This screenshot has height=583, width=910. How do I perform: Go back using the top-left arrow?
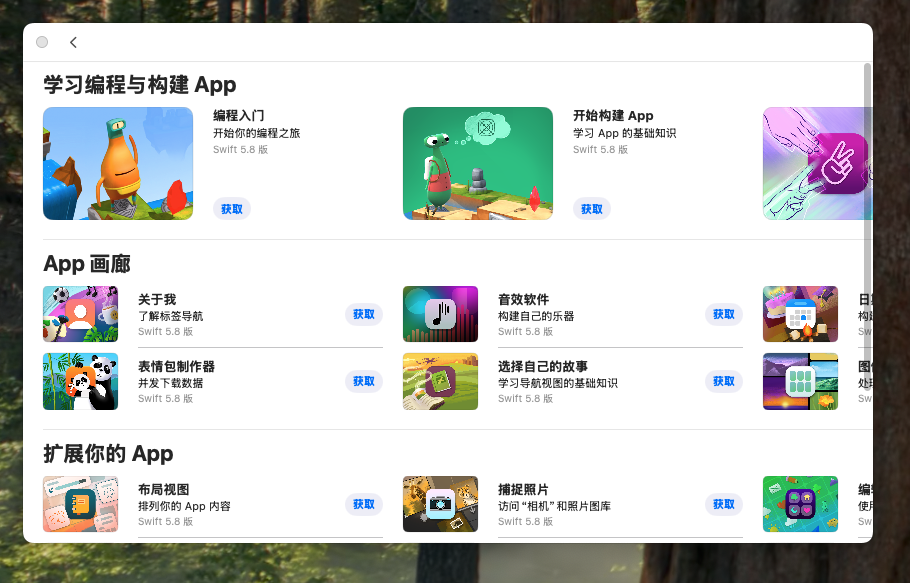pyautogui.click(x=74, y=42)
